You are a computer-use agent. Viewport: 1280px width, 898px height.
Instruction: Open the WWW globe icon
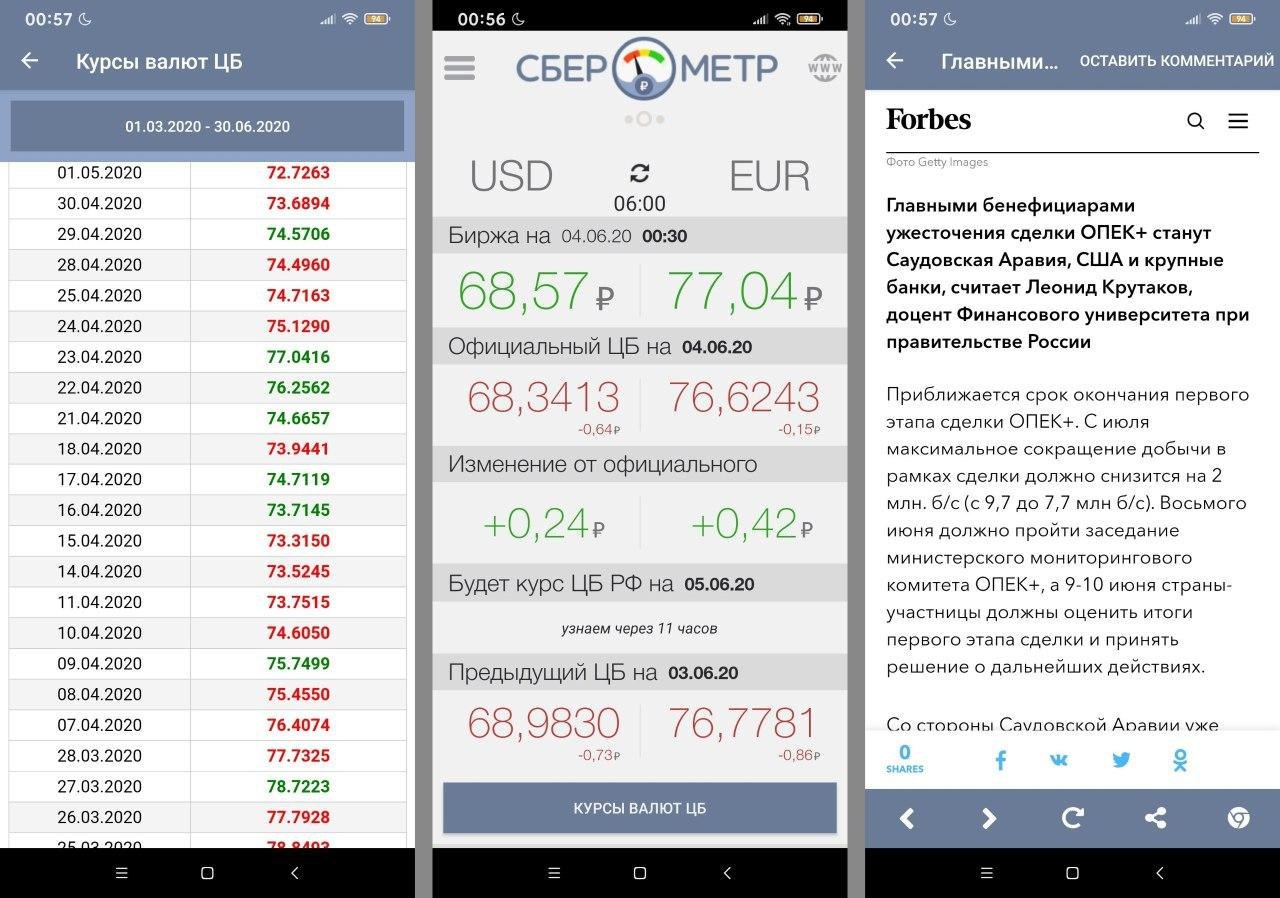(824, 68)
